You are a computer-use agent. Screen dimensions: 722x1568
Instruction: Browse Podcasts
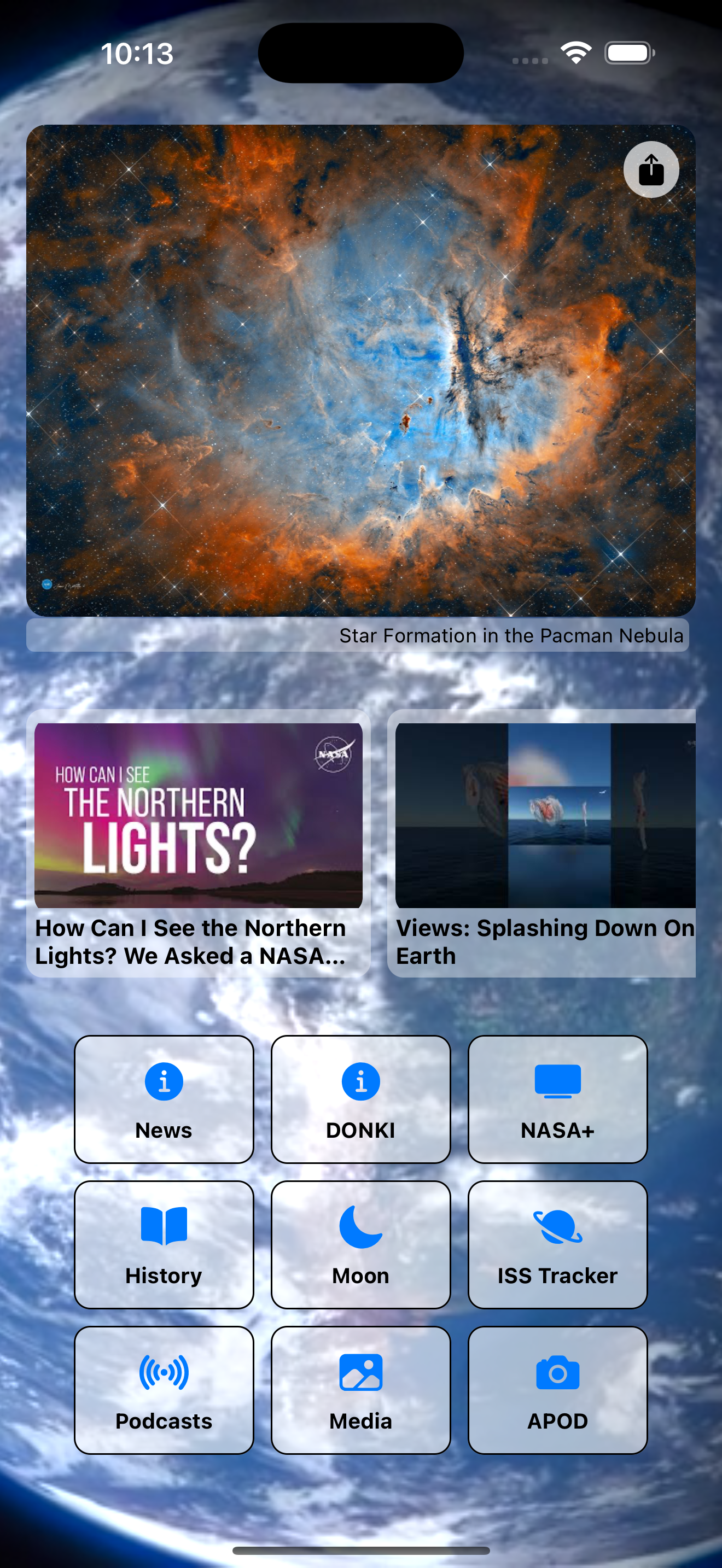tap(164, 1390)
